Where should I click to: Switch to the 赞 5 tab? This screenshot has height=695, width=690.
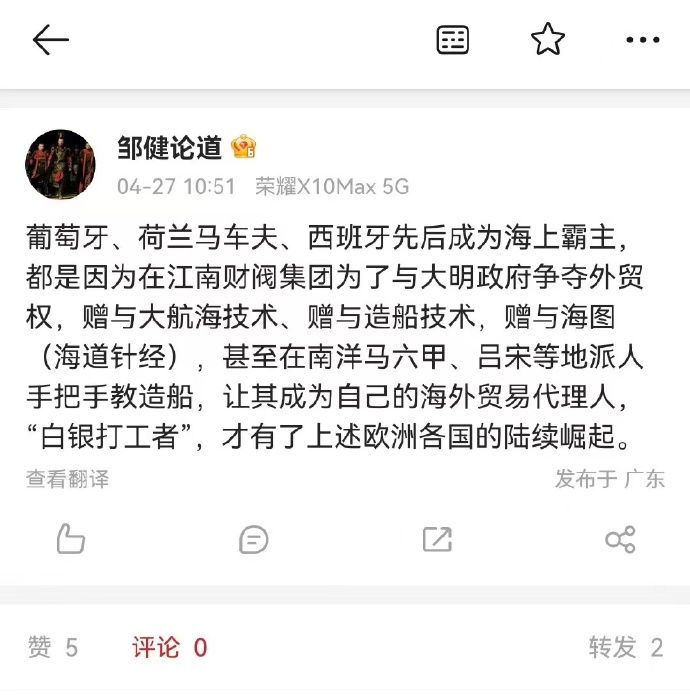(53, 648)
